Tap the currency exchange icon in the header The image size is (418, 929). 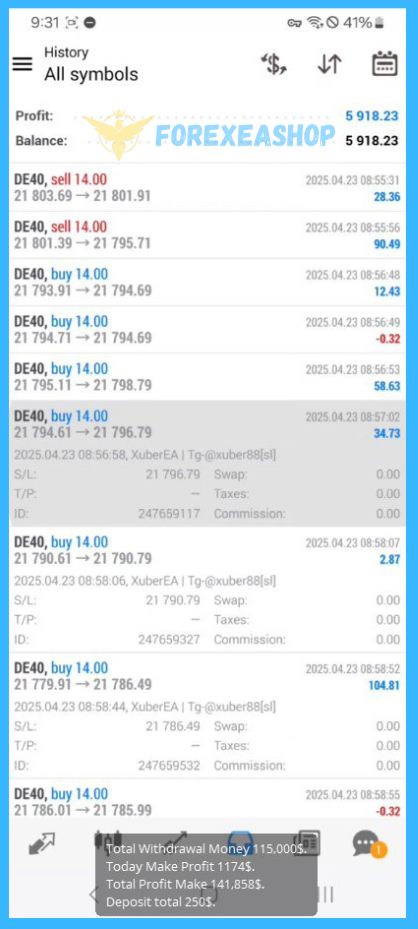pyautogui.click(x=274, y=64)
